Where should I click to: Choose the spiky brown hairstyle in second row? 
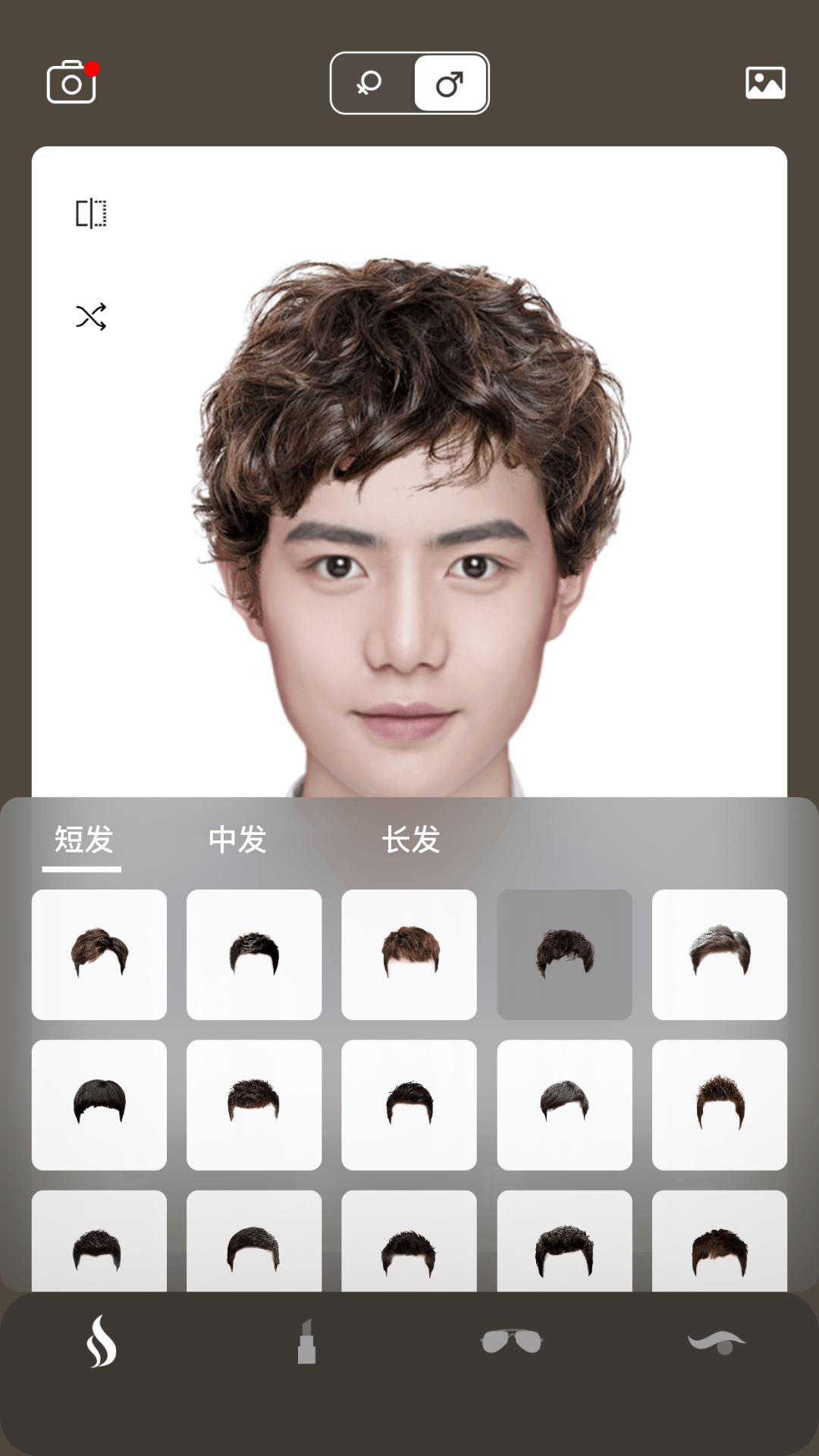pyautogui.click(x=719, y=1104)
